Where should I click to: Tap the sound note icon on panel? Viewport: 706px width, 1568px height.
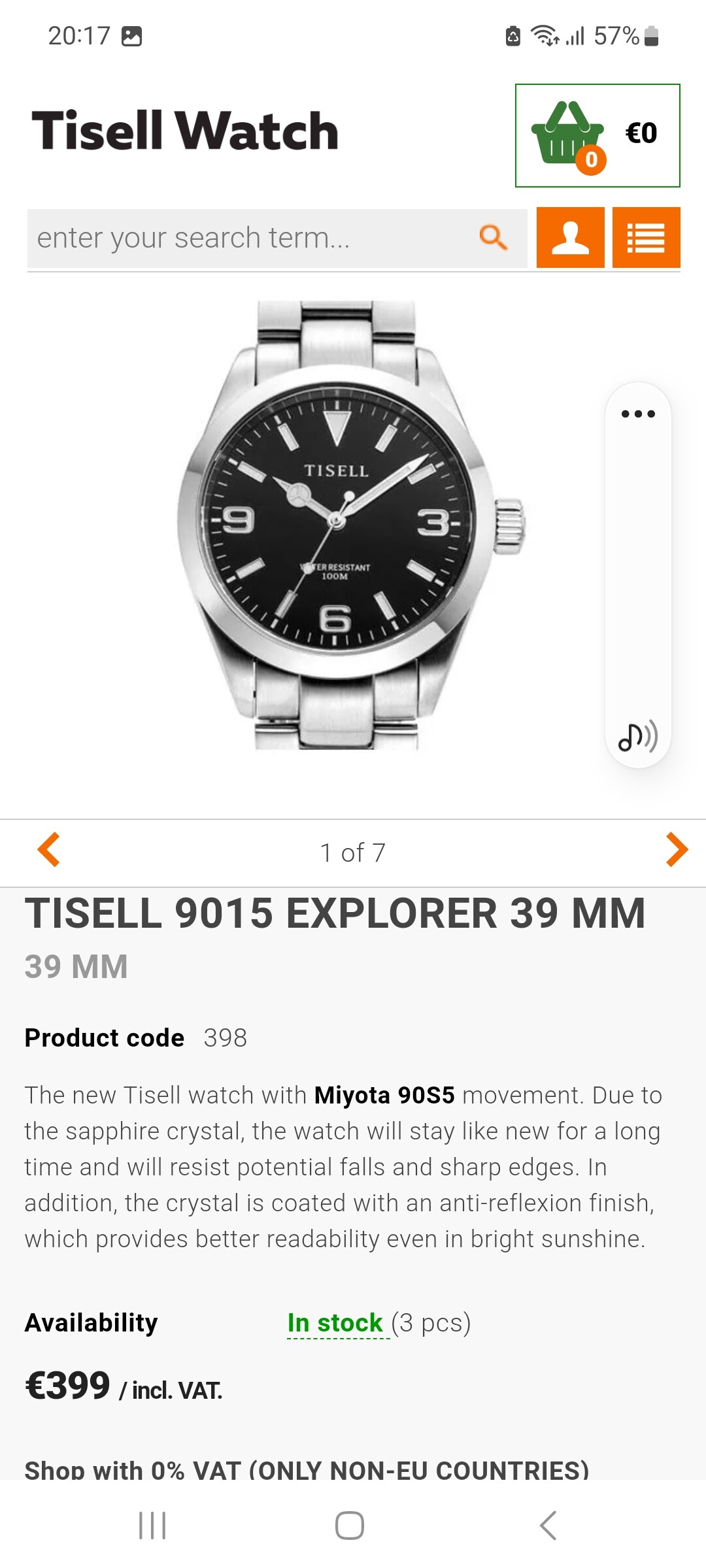[638, 737]
